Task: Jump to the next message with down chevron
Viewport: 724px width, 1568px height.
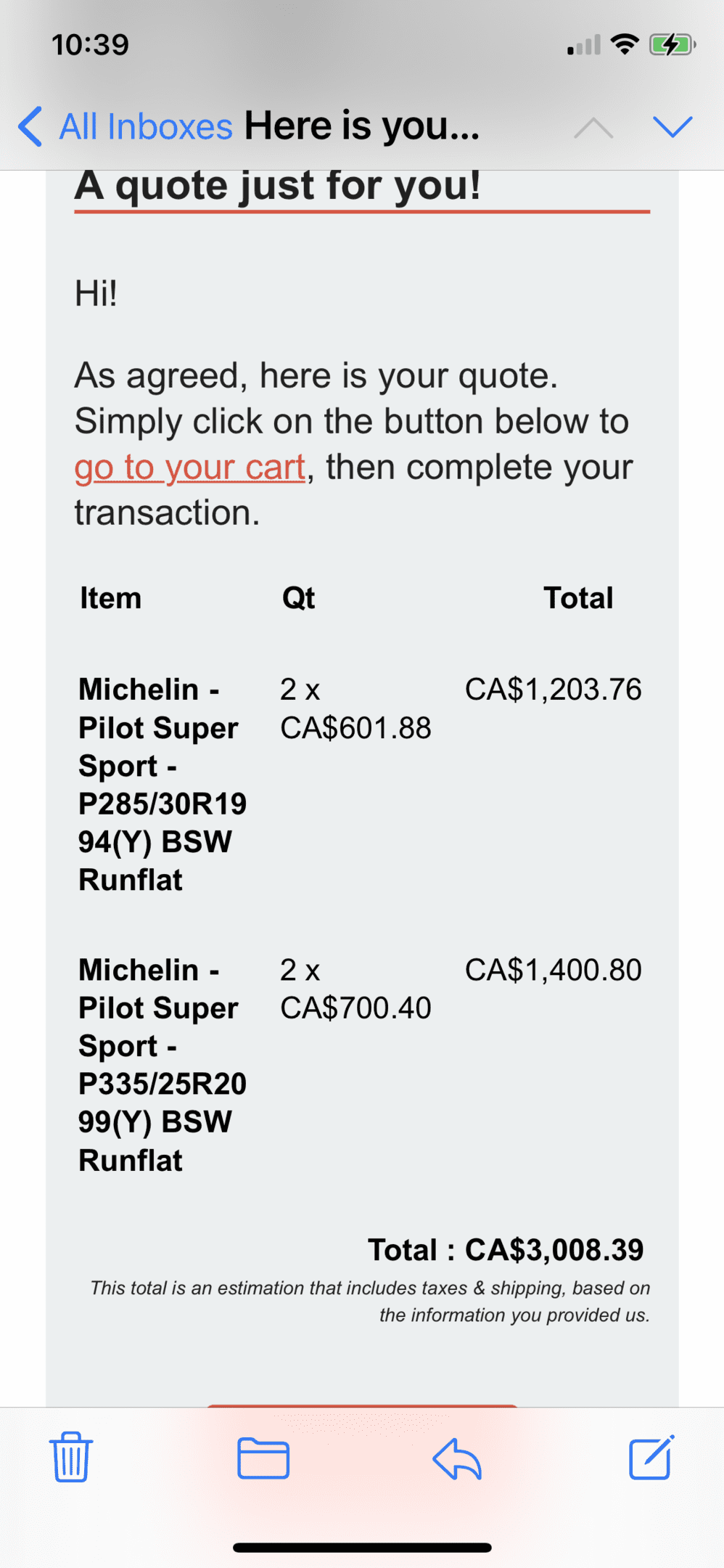Action: [672, 127]
